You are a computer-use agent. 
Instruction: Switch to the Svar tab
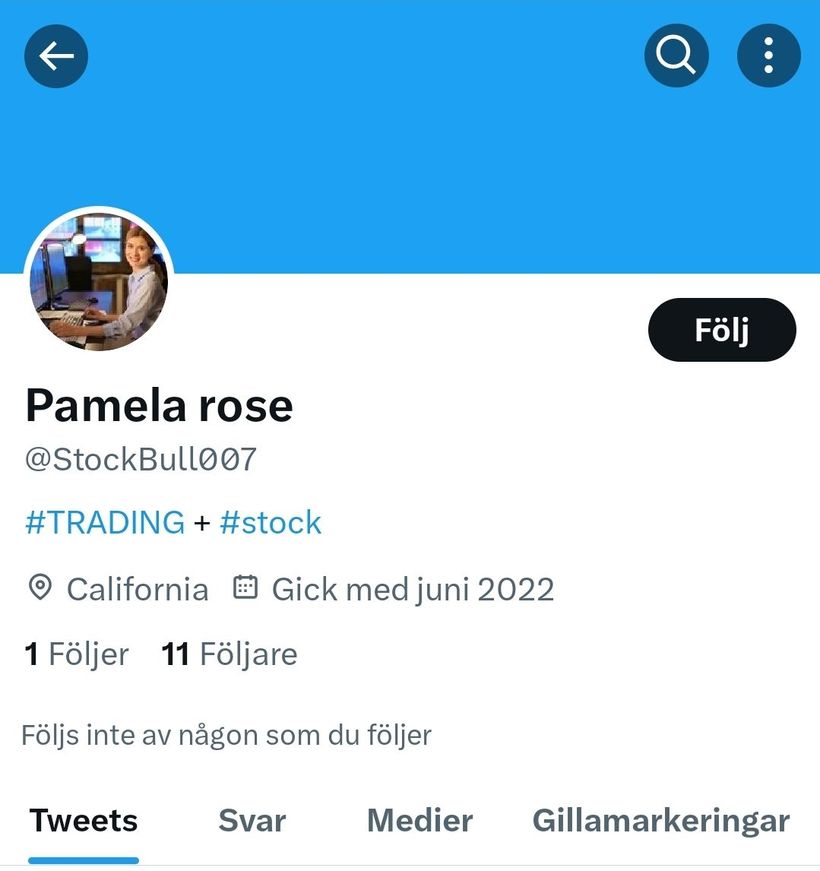[x=252, y=821]
